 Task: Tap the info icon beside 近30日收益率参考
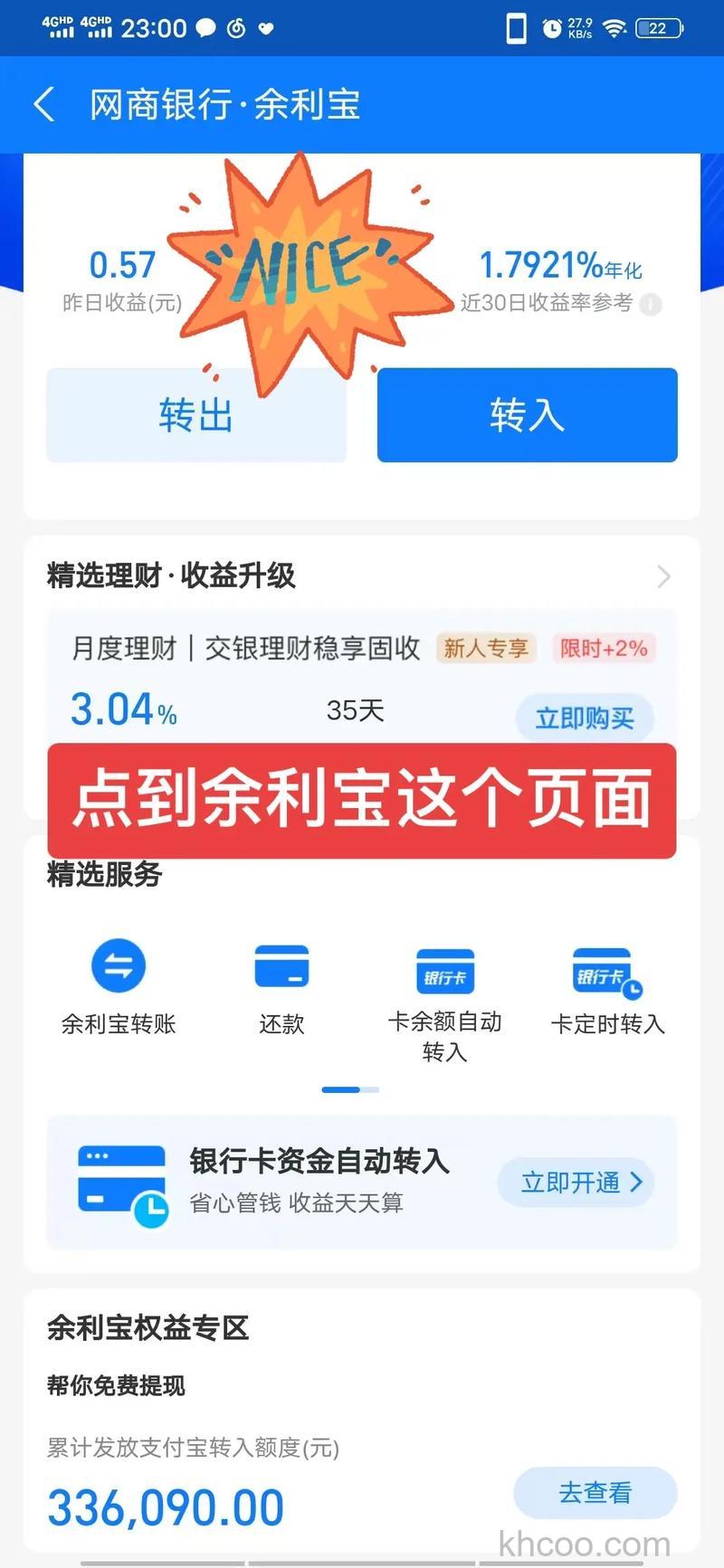(649, 306)
